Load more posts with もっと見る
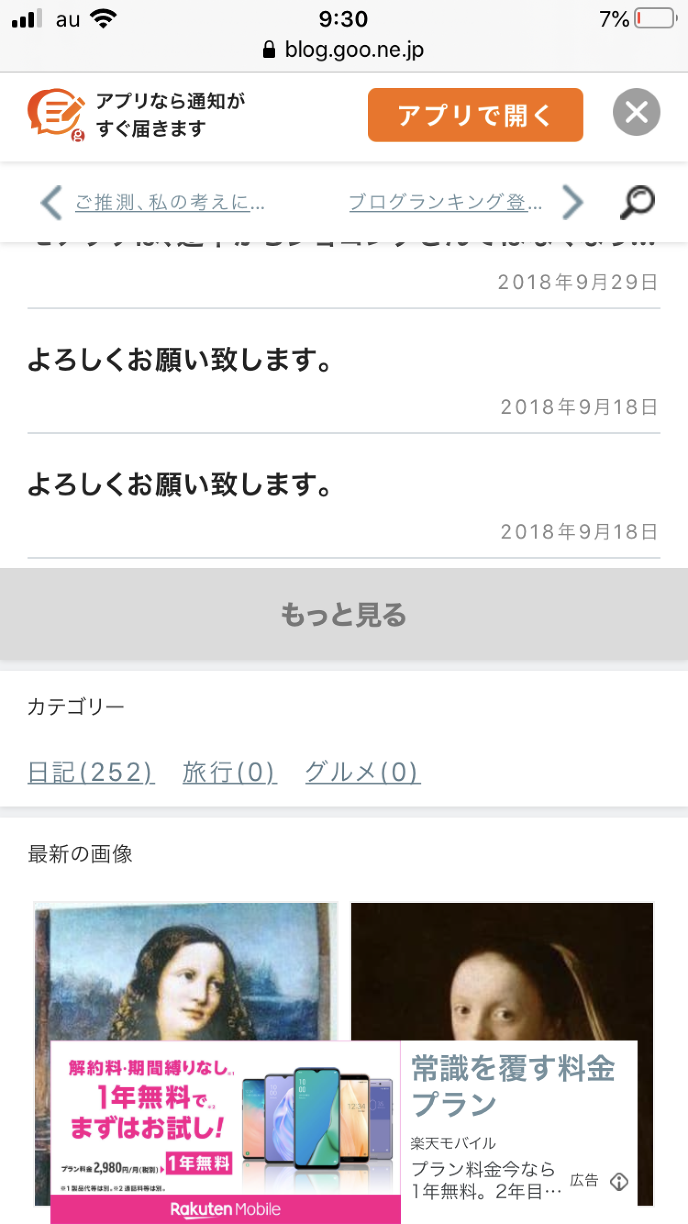Viewport: 688px width, 1224px height. point(344,614)
